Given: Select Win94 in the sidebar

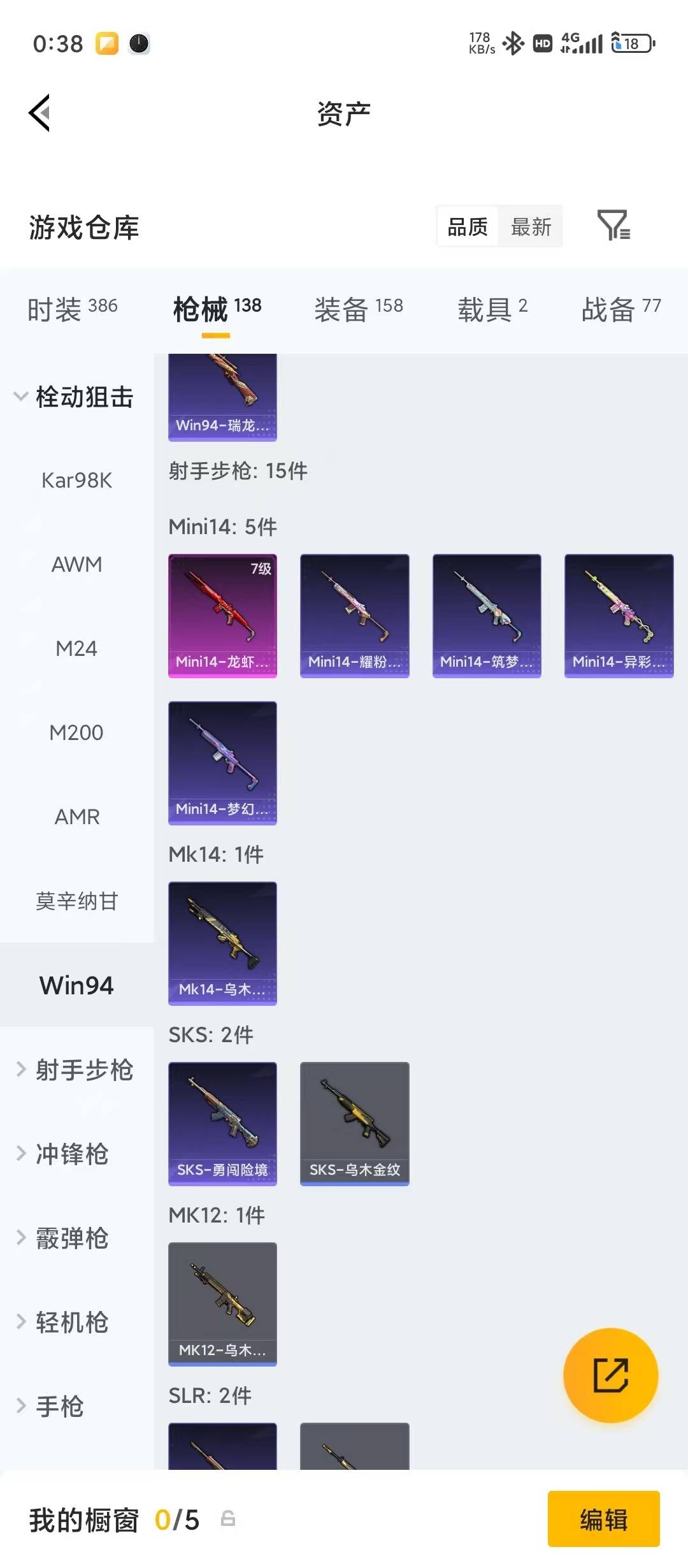Looking at the screenshot, I should pyautogui.click(x=76, y=985).
